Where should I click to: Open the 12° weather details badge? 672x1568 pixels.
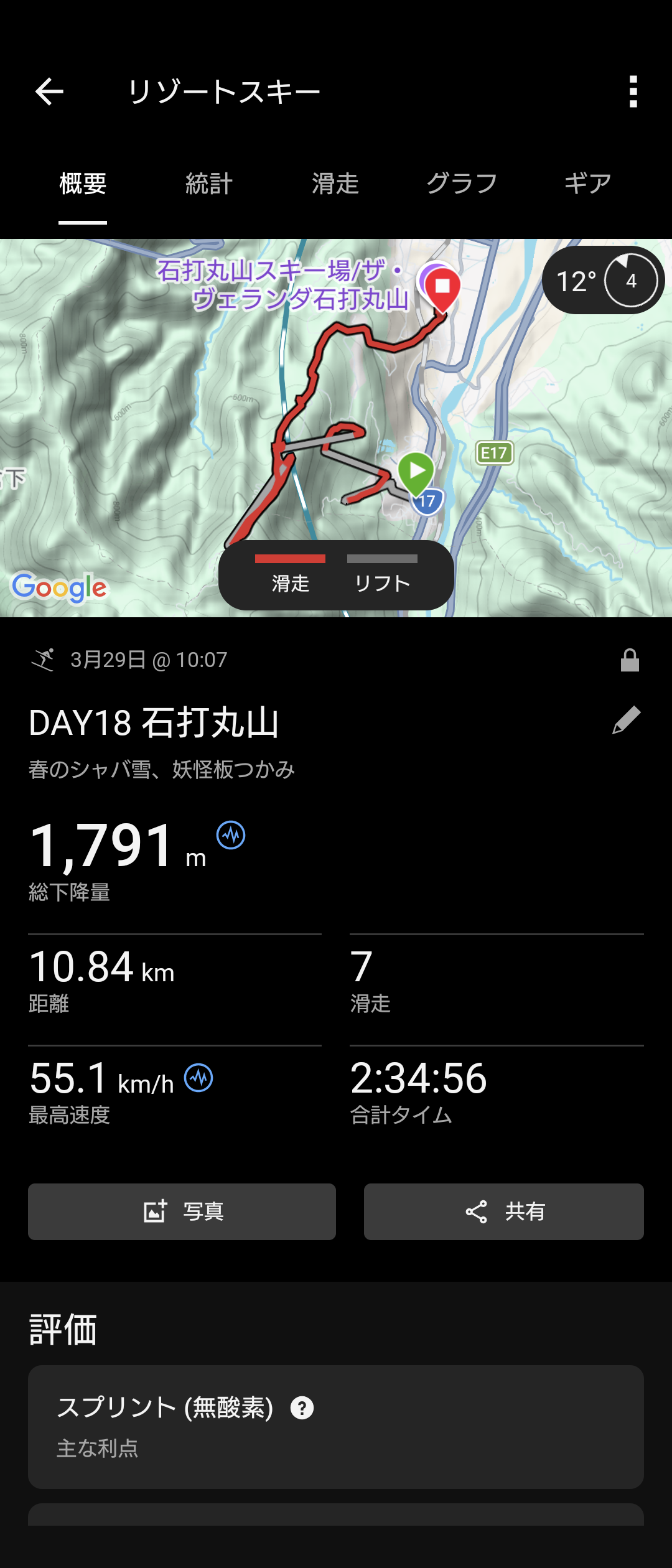coord(602,281)
